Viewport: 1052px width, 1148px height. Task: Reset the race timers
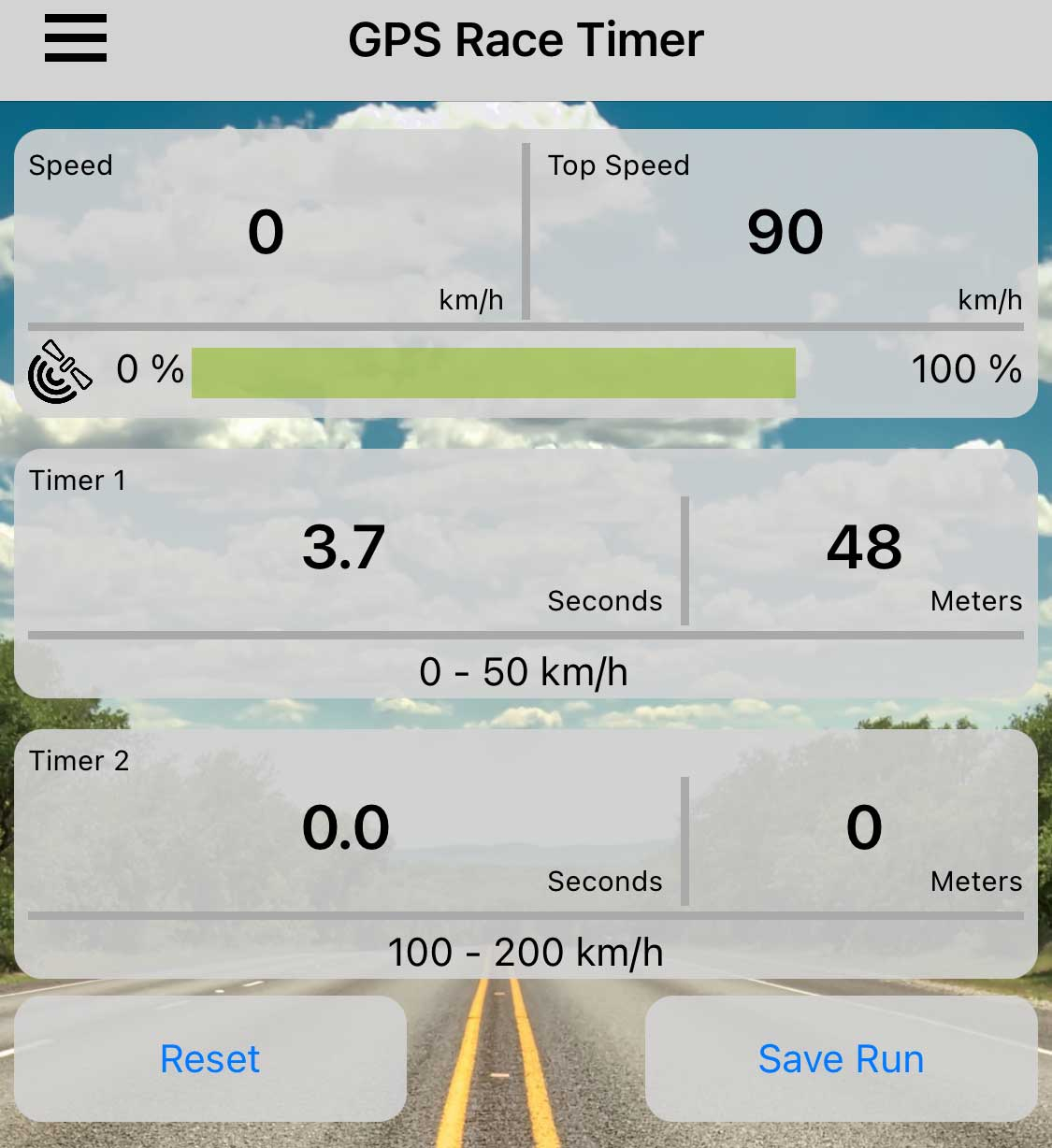pos(210,1059)
